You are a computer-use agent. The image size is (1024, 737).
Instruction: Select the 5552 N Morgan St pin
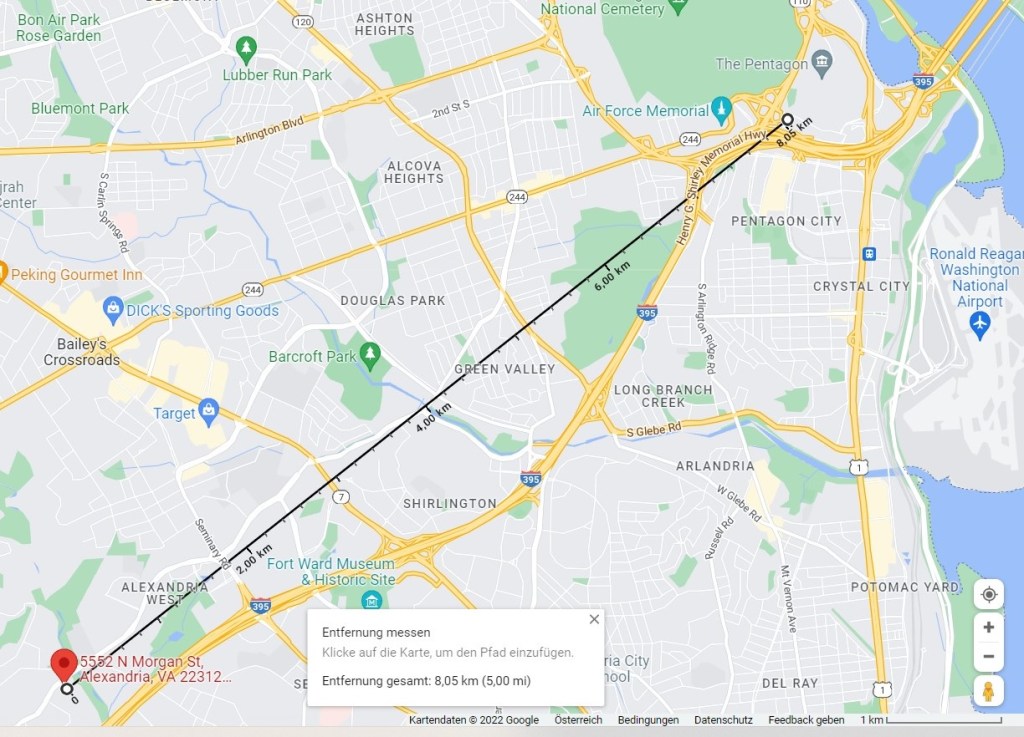(65, 663)
